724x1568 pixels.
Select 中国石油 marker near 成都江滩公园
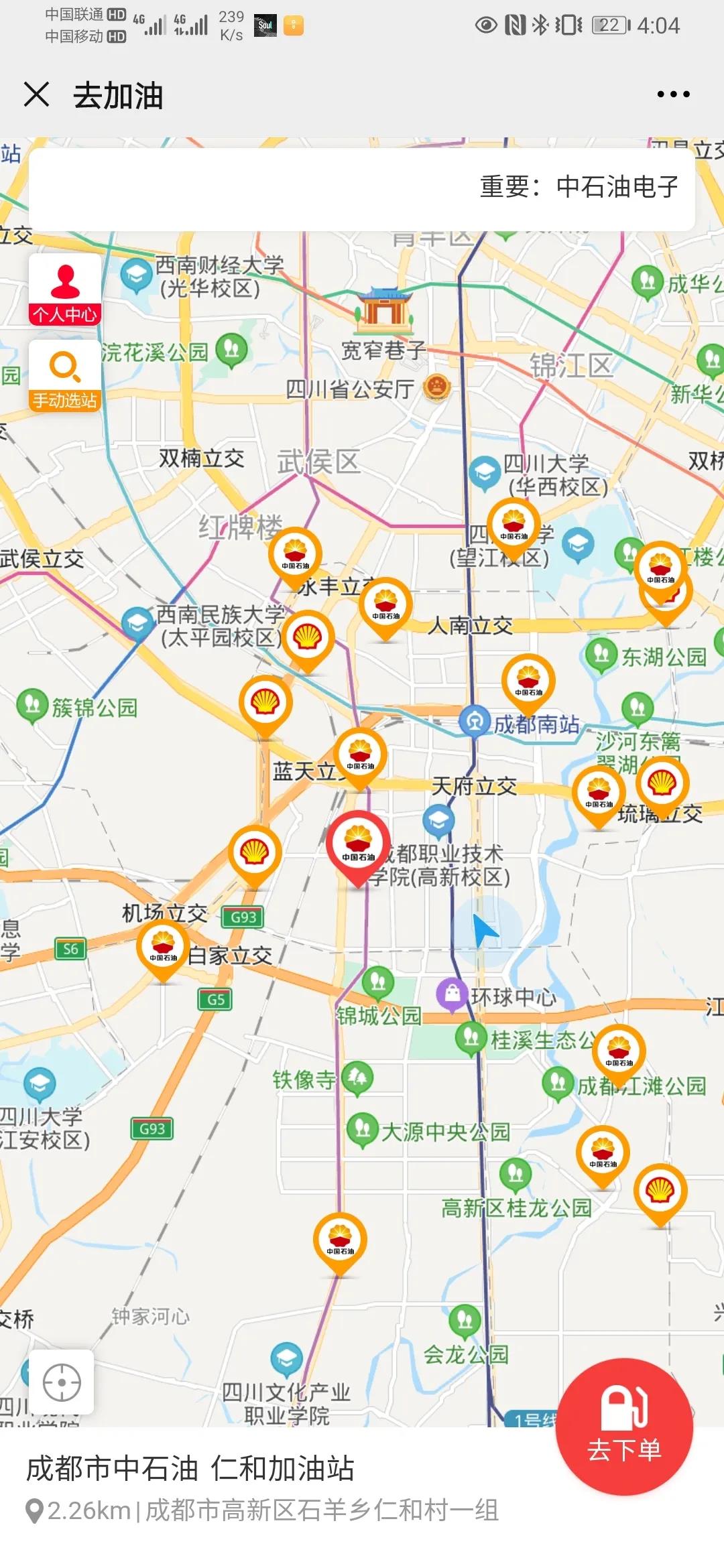(x=619, y=1051)
